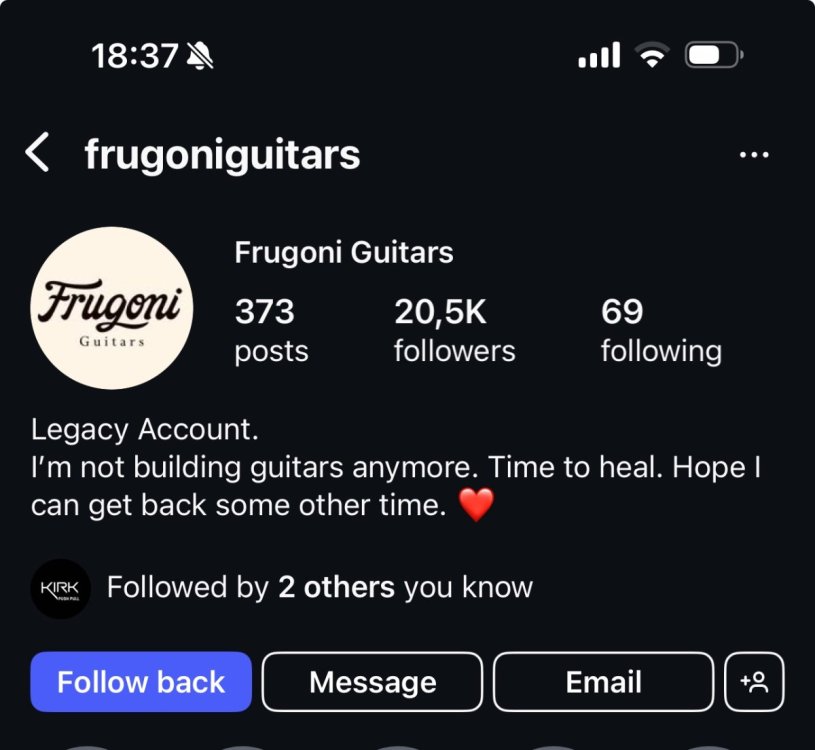View the 69 following list

[x=660, y=330]
